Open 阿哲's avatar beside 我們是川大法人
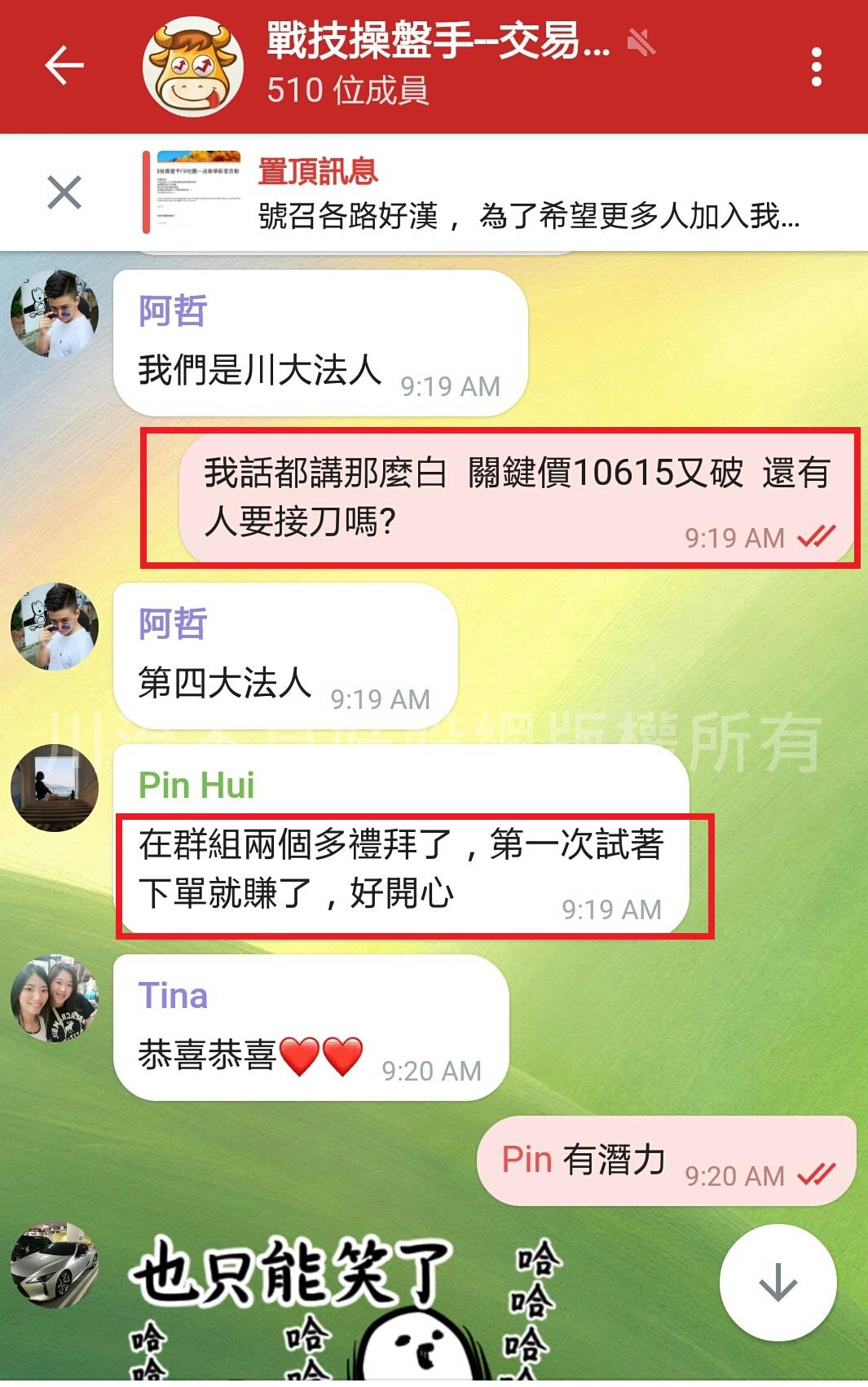This screenshot has width=868, height=1387. [55, 314]
